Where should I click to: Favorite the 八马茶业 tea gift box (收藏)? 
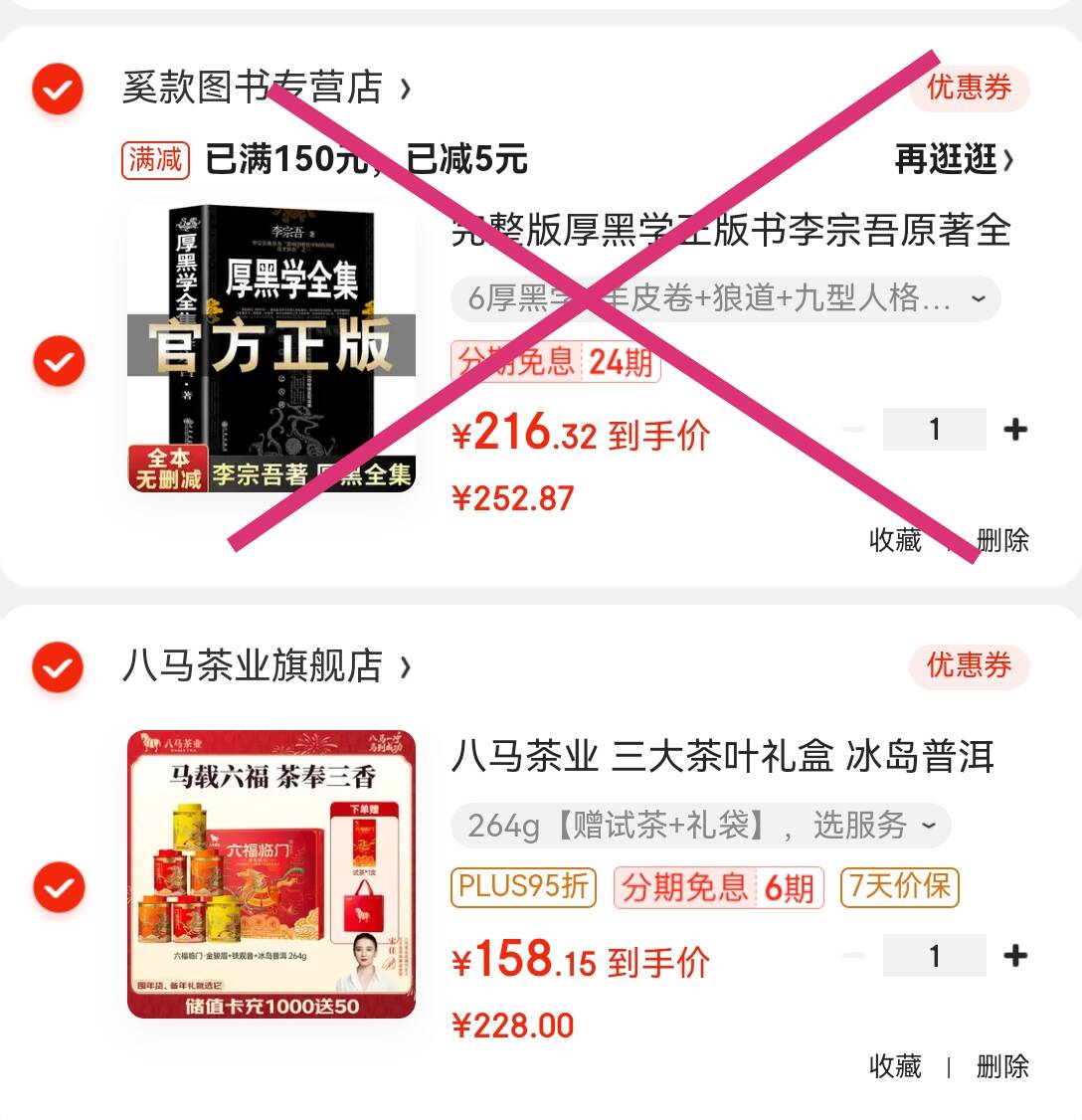[895, 1066]
